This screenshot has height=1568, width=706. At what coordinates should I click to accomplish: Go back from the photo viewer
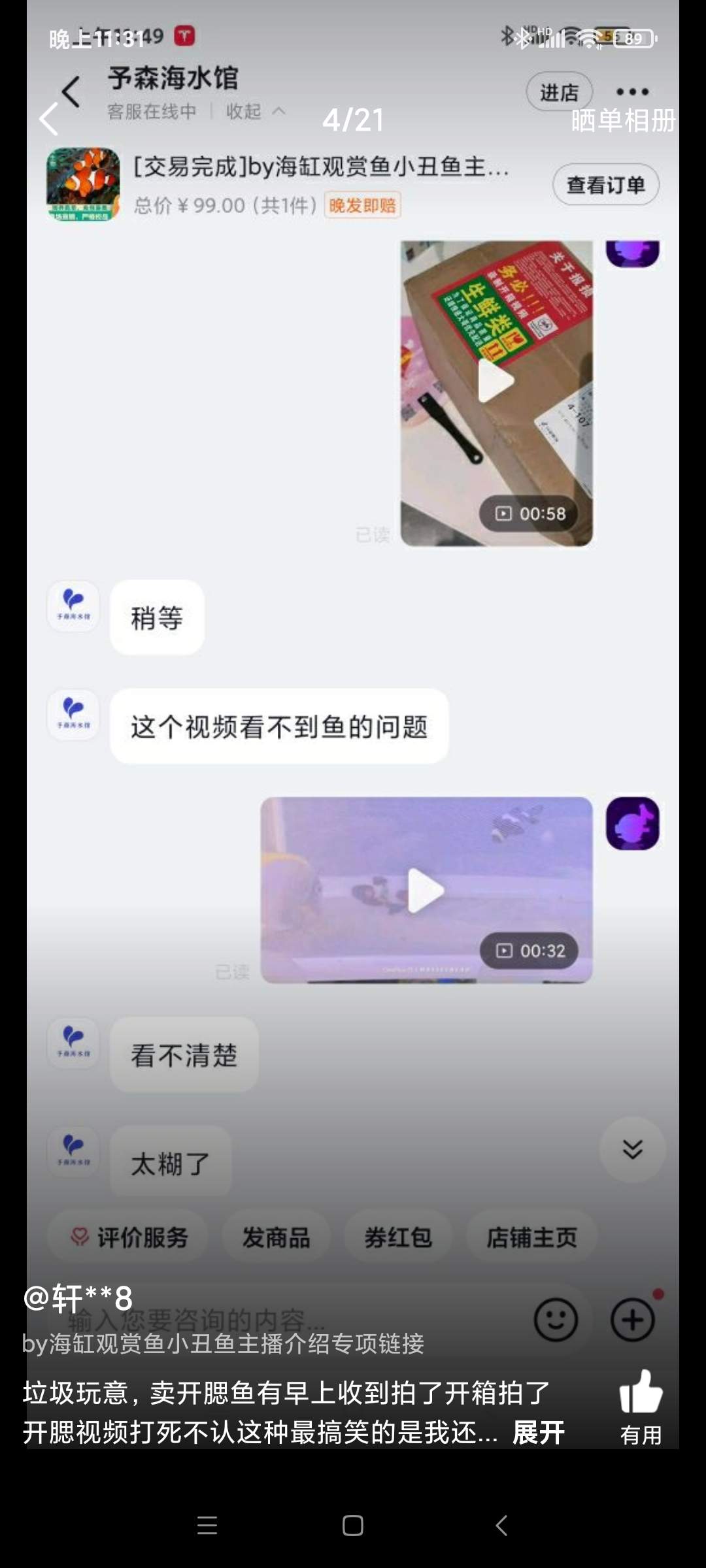(49, 120)
